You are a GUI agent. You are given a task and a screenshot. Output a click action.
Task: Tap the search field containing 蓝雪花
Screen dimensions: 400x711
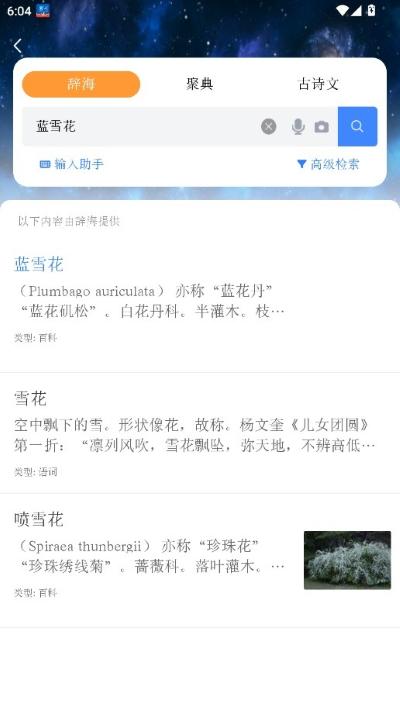[x=141, y=127]
